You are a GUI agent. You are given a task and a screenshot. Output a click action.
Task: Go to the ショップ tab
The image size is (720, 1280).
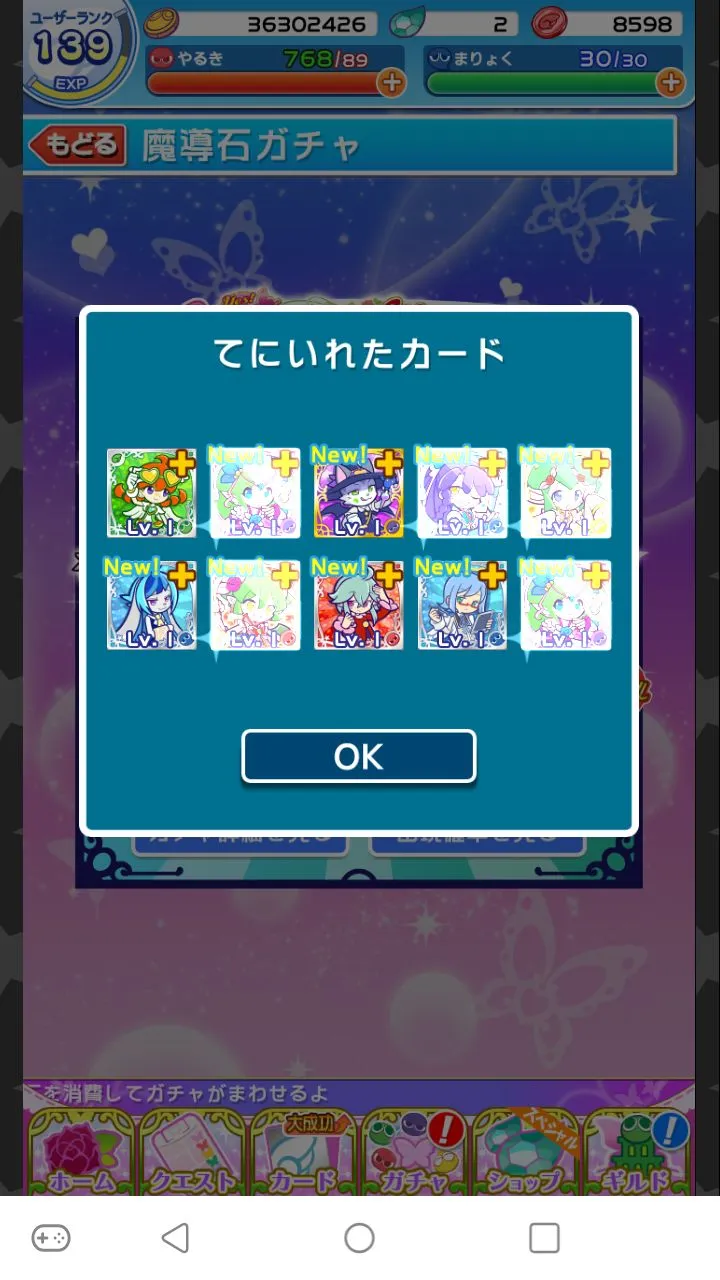click(x=525, y=1152)
